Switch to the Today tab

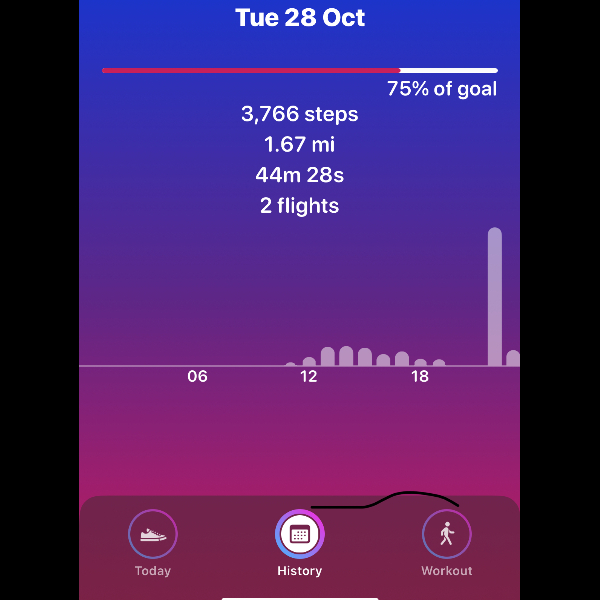(x=153, y=542)
